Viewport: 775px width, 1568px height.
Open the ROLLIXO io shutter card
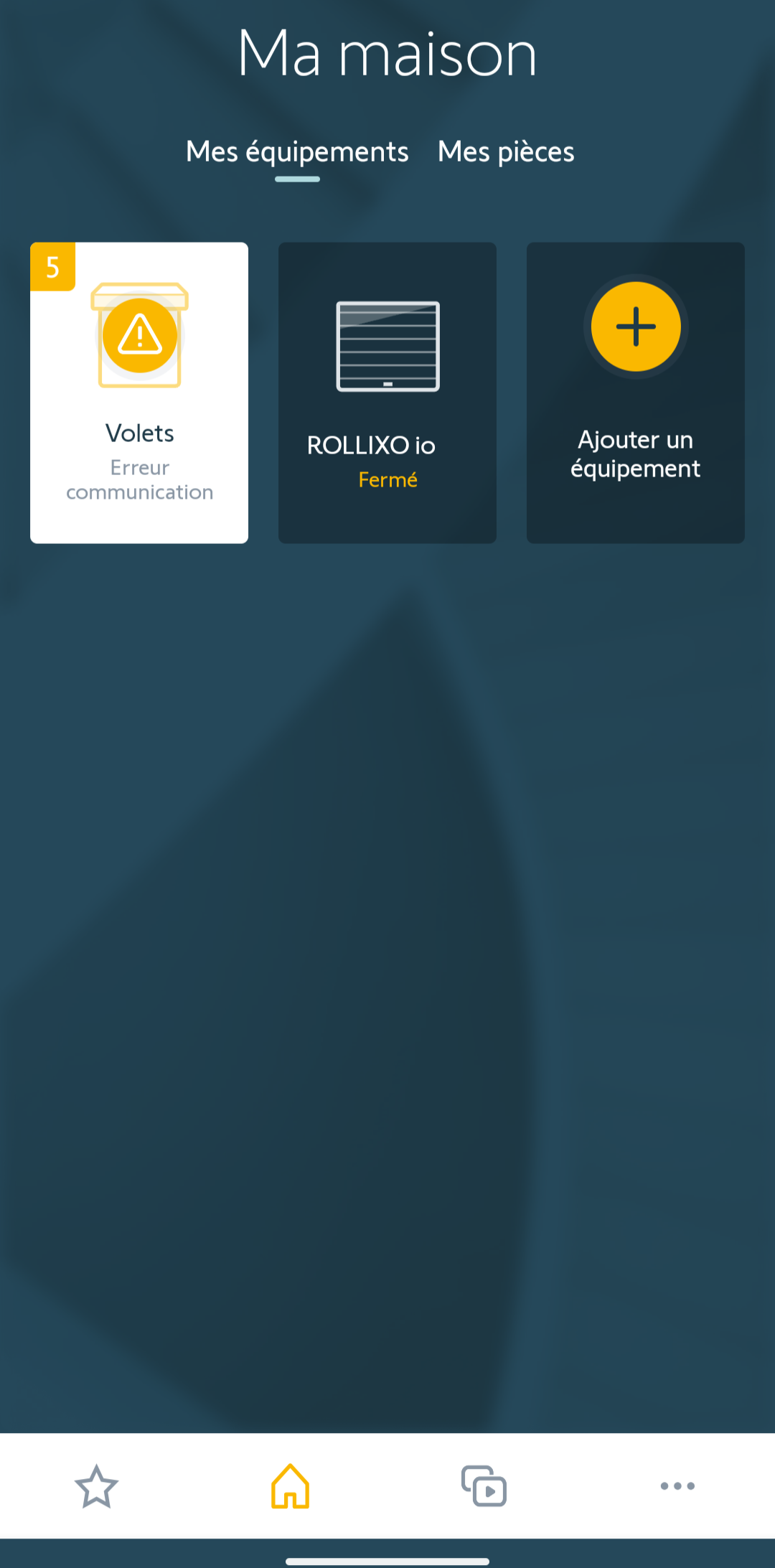(x=387, y=393)
